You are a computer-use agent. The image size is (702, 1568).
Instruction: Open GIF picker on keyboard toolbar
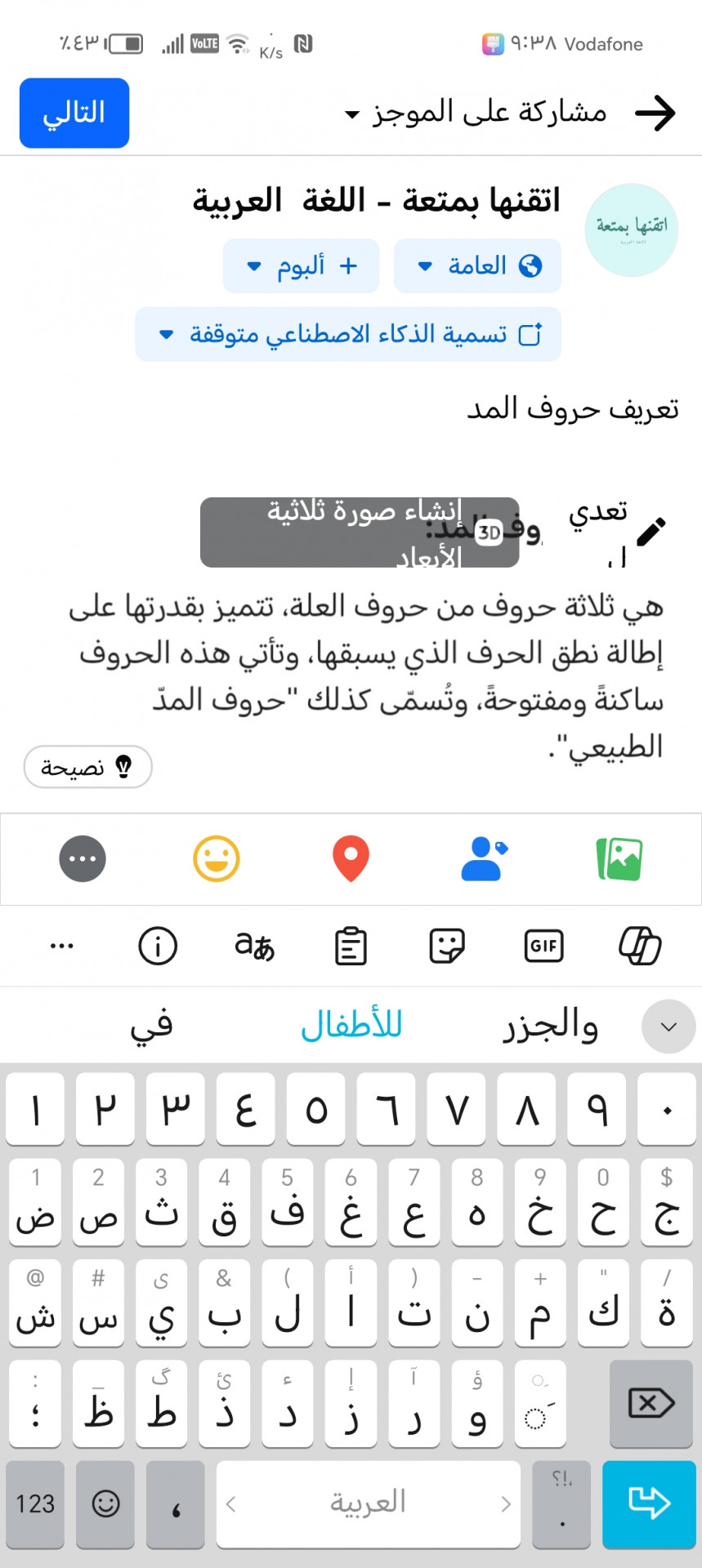click(x=543, y=946)
